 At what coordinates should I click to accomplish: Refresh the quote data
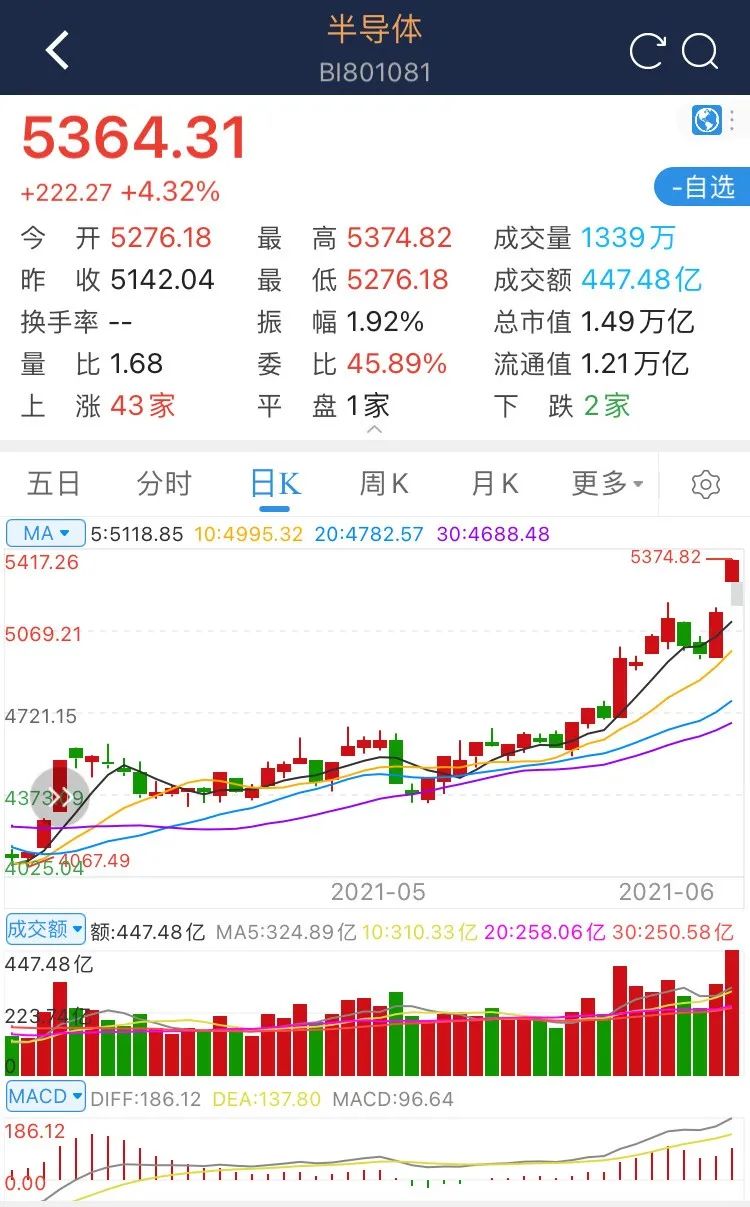click(648, 51)
